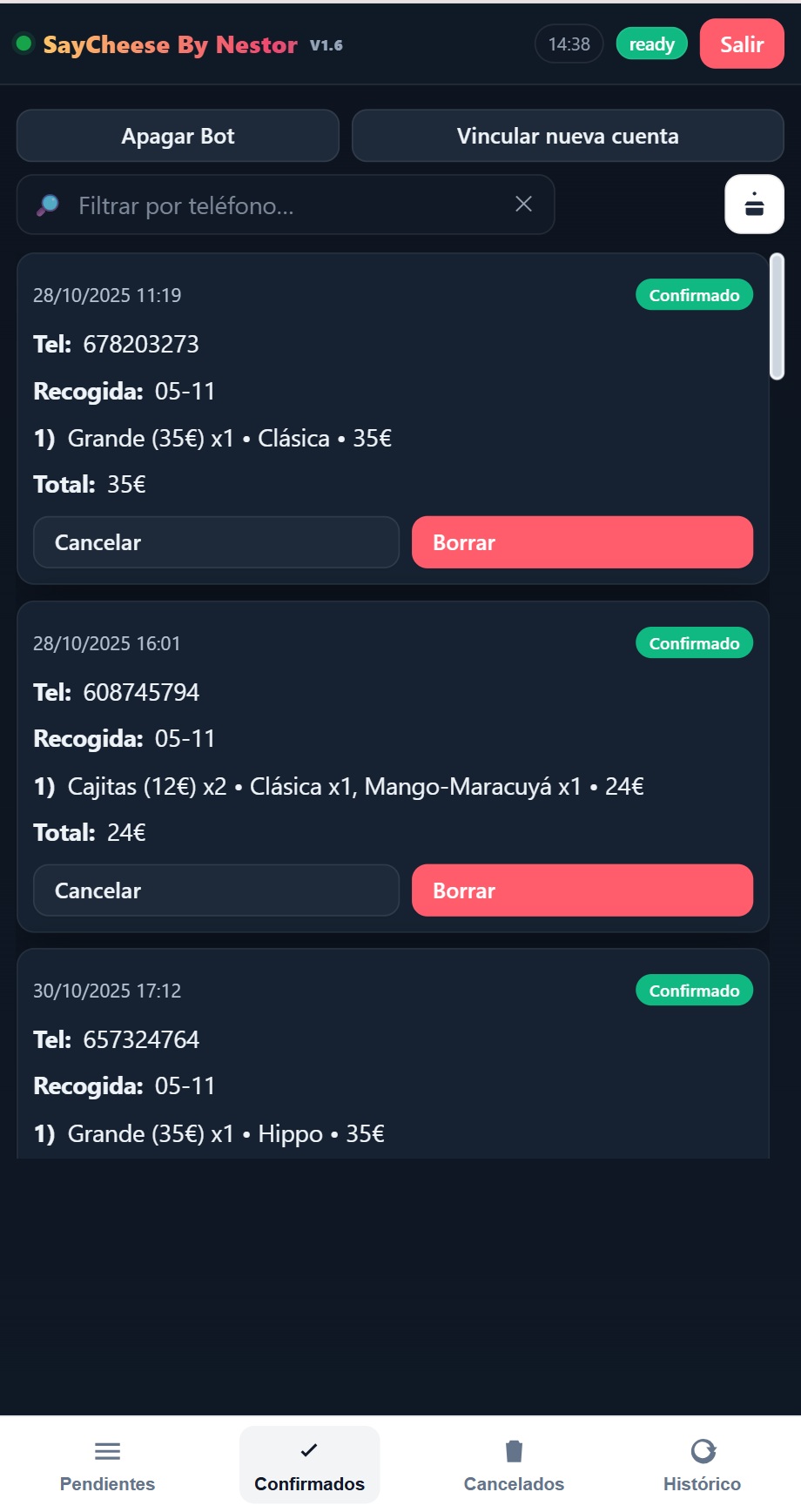The height and width of the screenshot is (1512, 801).
Task: Open the Histórico tab
Action: (702, 1465)
